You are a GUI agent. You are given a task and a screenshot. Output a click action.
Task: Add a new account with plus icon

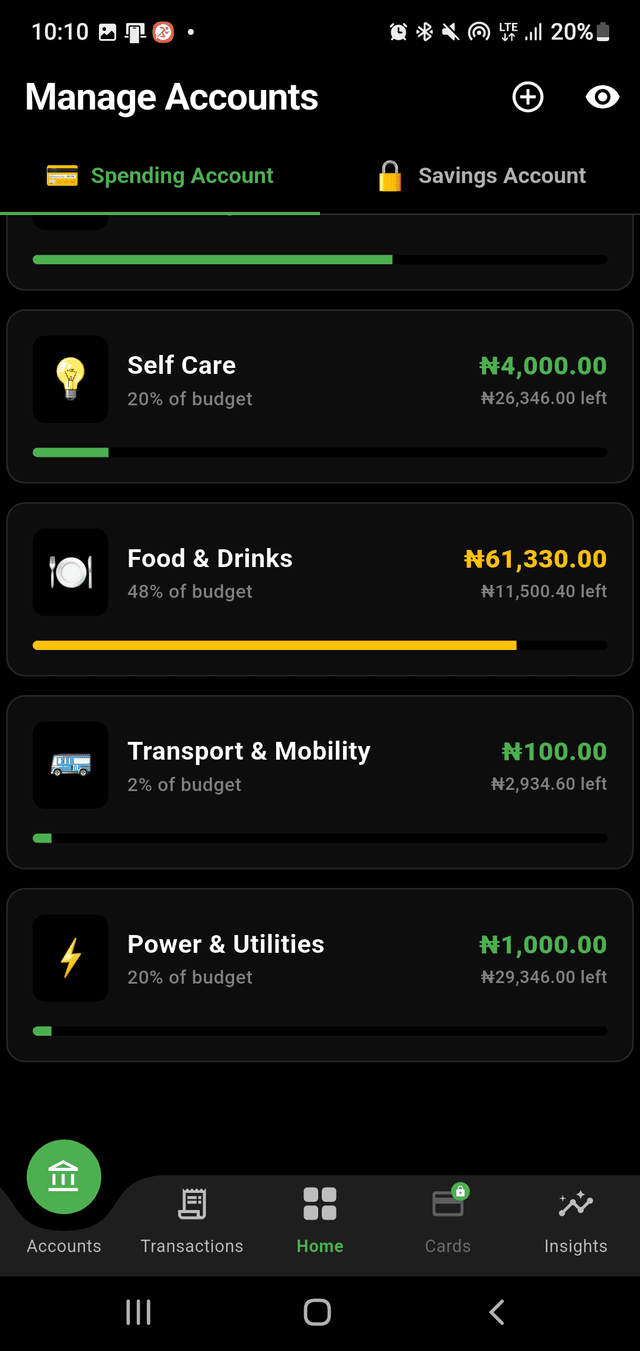tap(528, 97)
